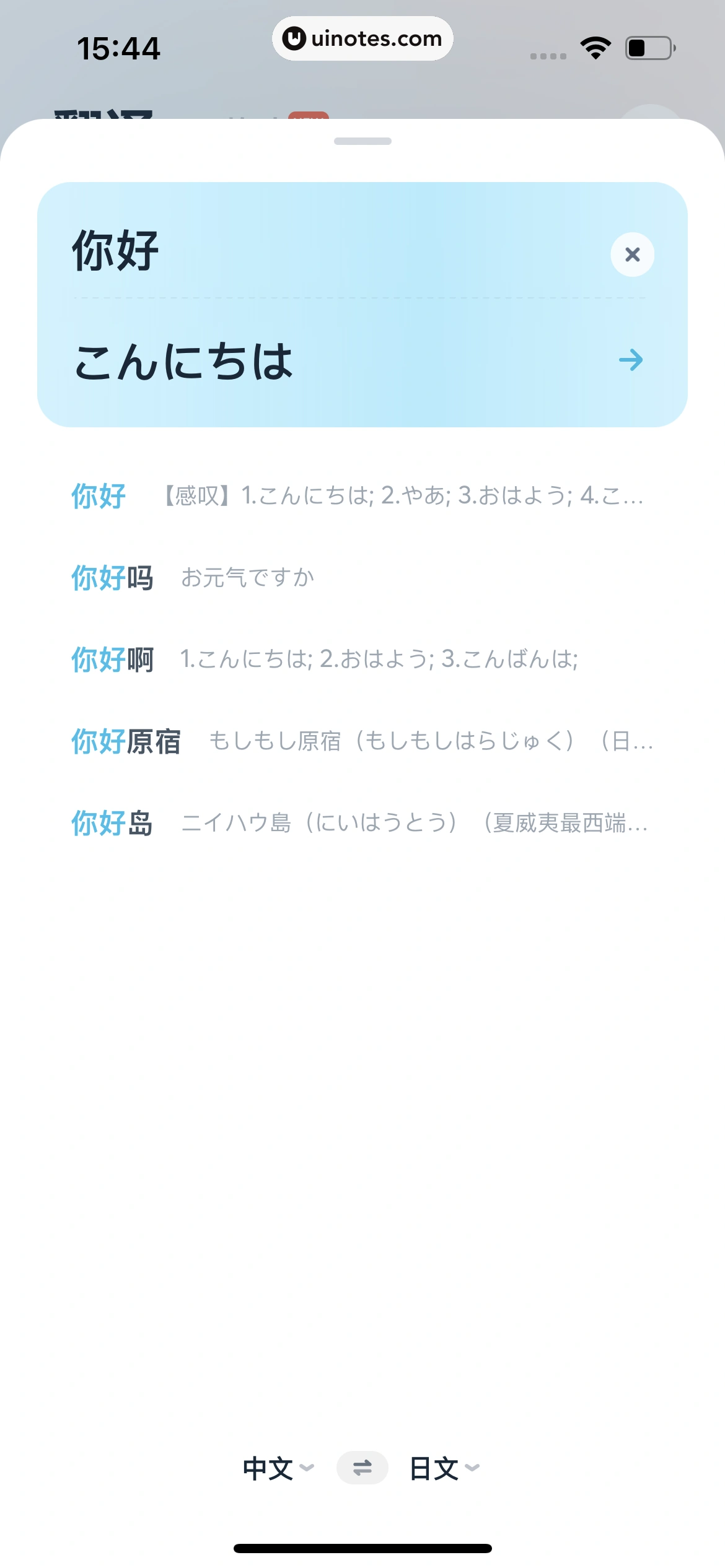Open the uinotes.com pill at the top
725x1568 pixels.
362,38
